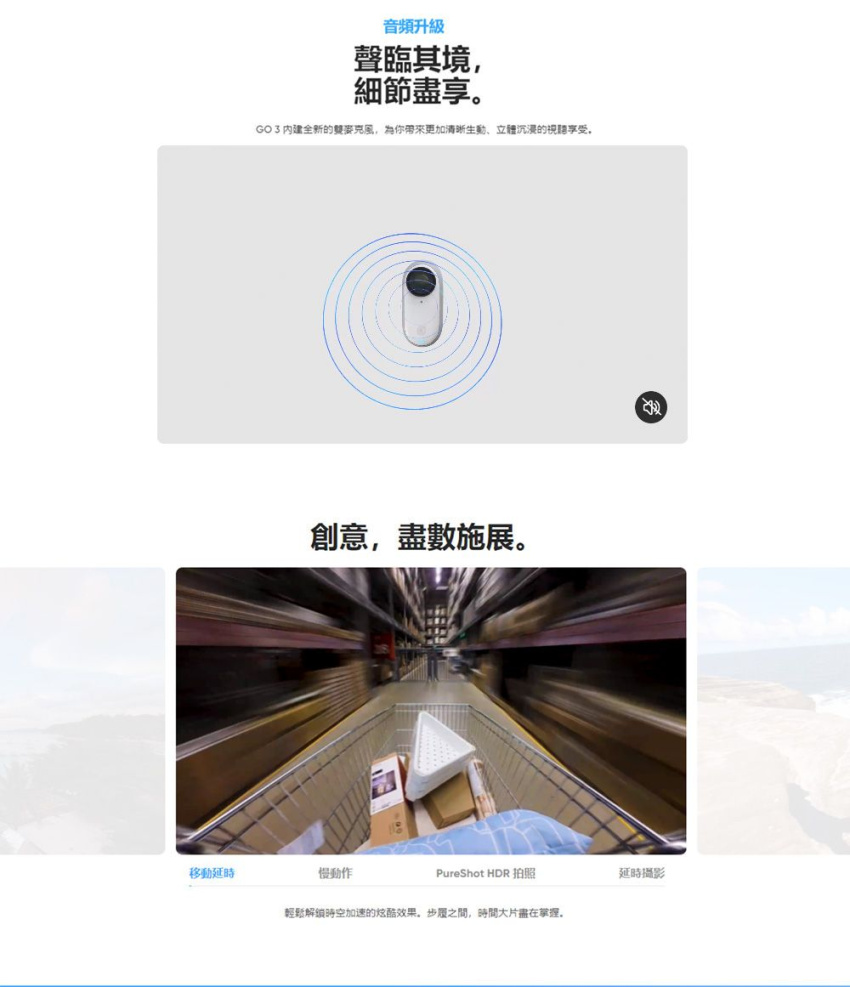Switch to the 慢動作 tab
The image size is (850, 987).
click(x=335, y=873)
